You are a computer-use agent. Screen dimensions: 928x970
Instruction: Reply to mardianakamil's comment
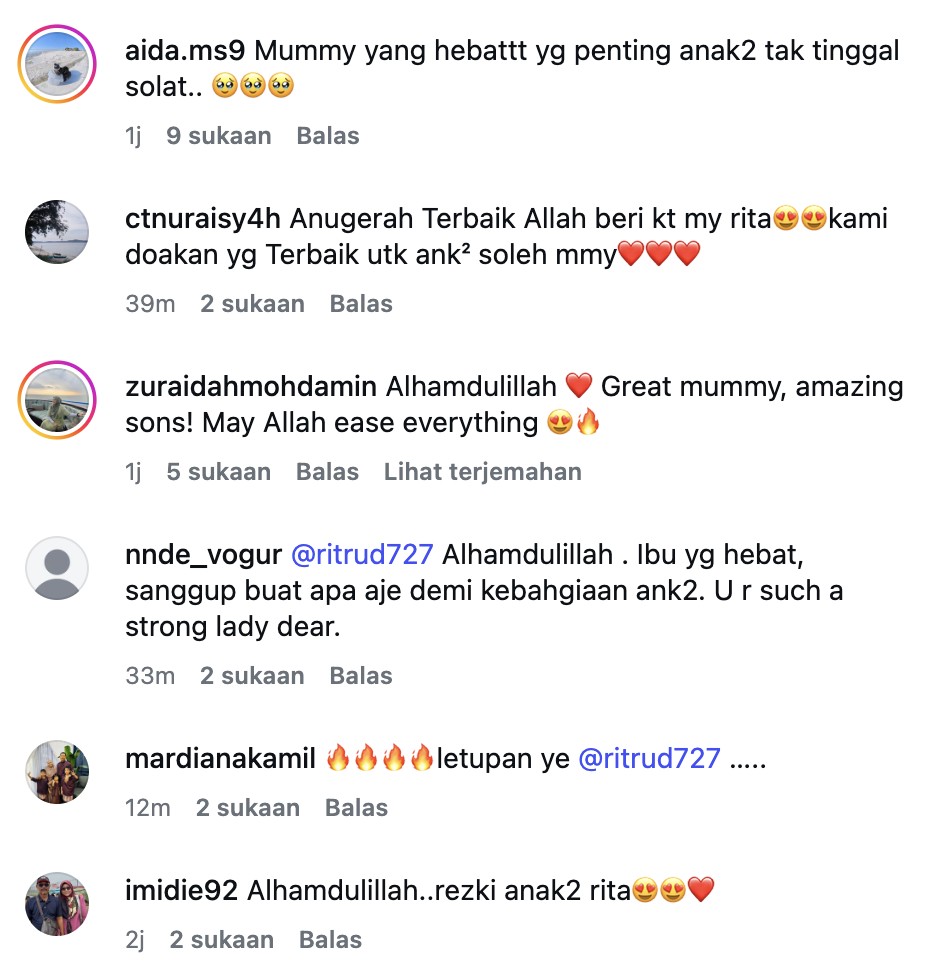coord(357,808)
